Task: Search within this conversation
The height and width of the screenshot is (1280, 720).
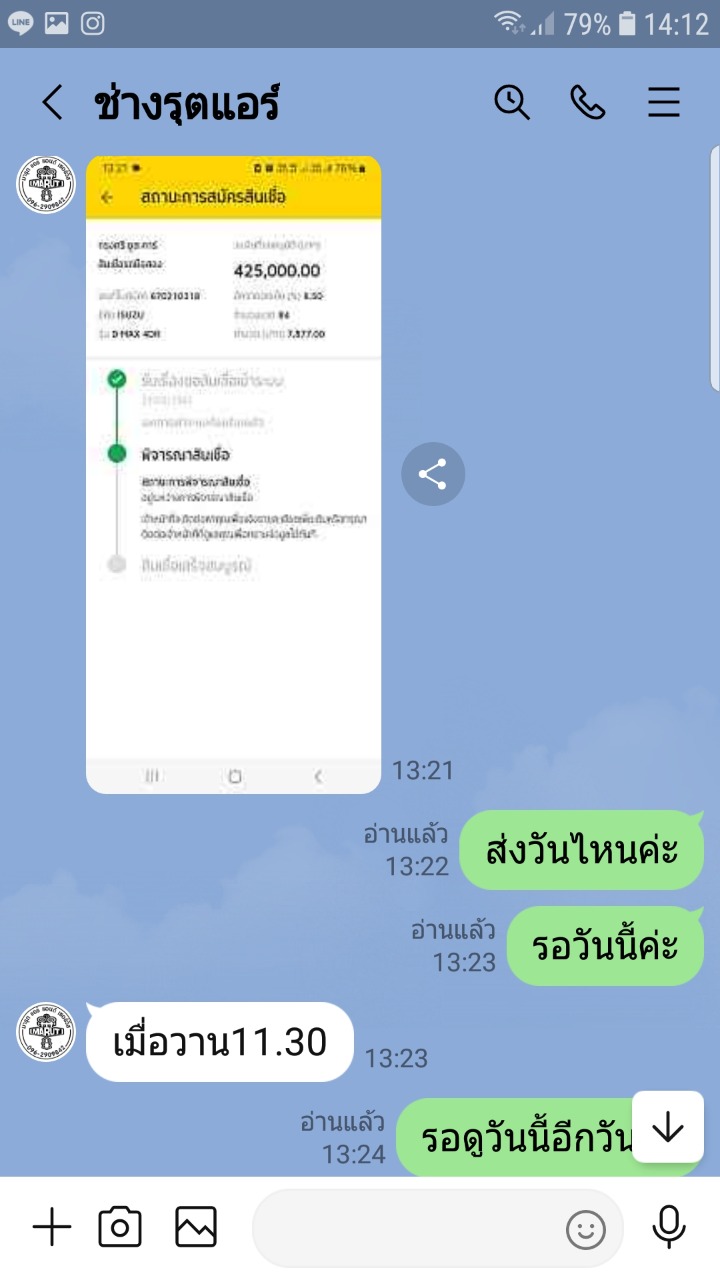Action: 512,102
